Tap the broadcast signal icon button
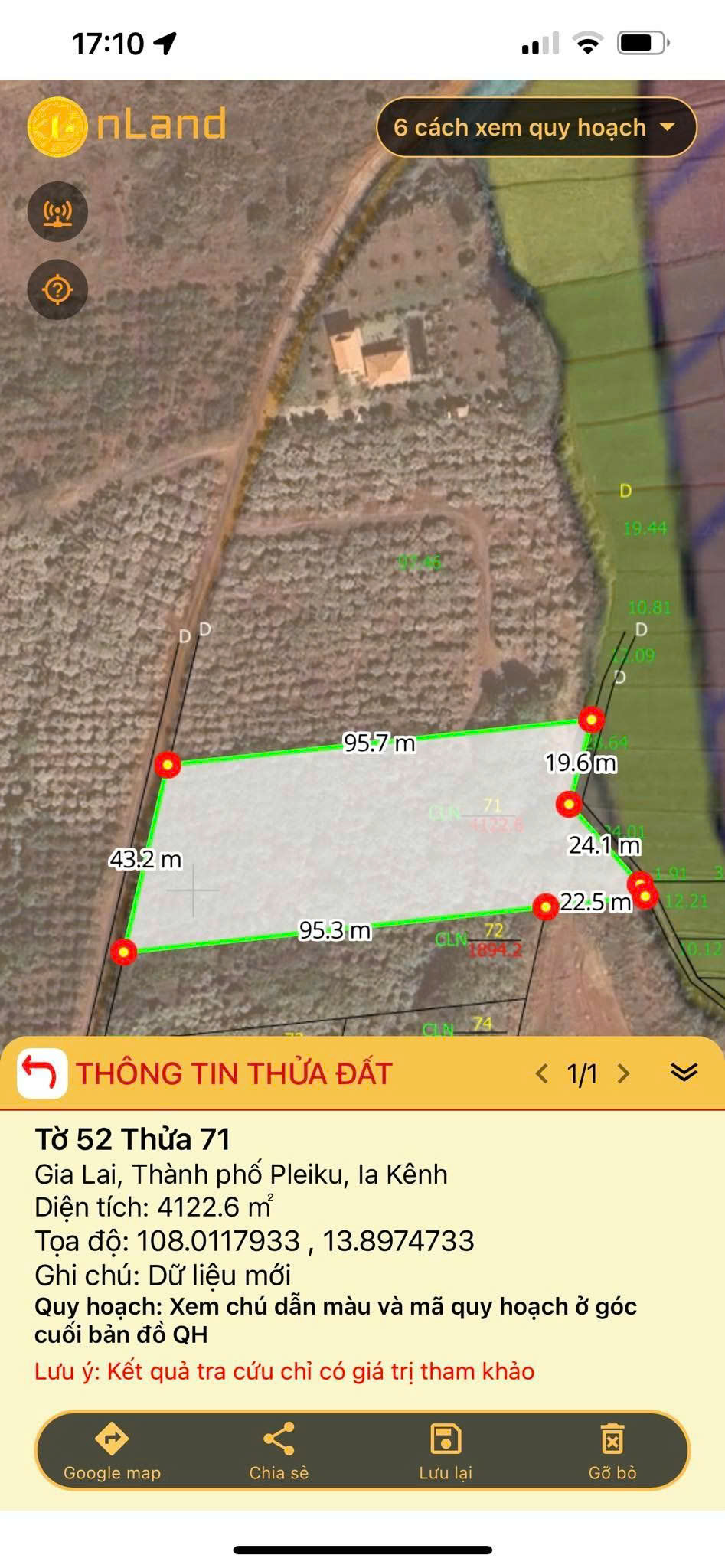Image resolution: width=725 pixels, height=1568 pixels. (x=57, y=212)
